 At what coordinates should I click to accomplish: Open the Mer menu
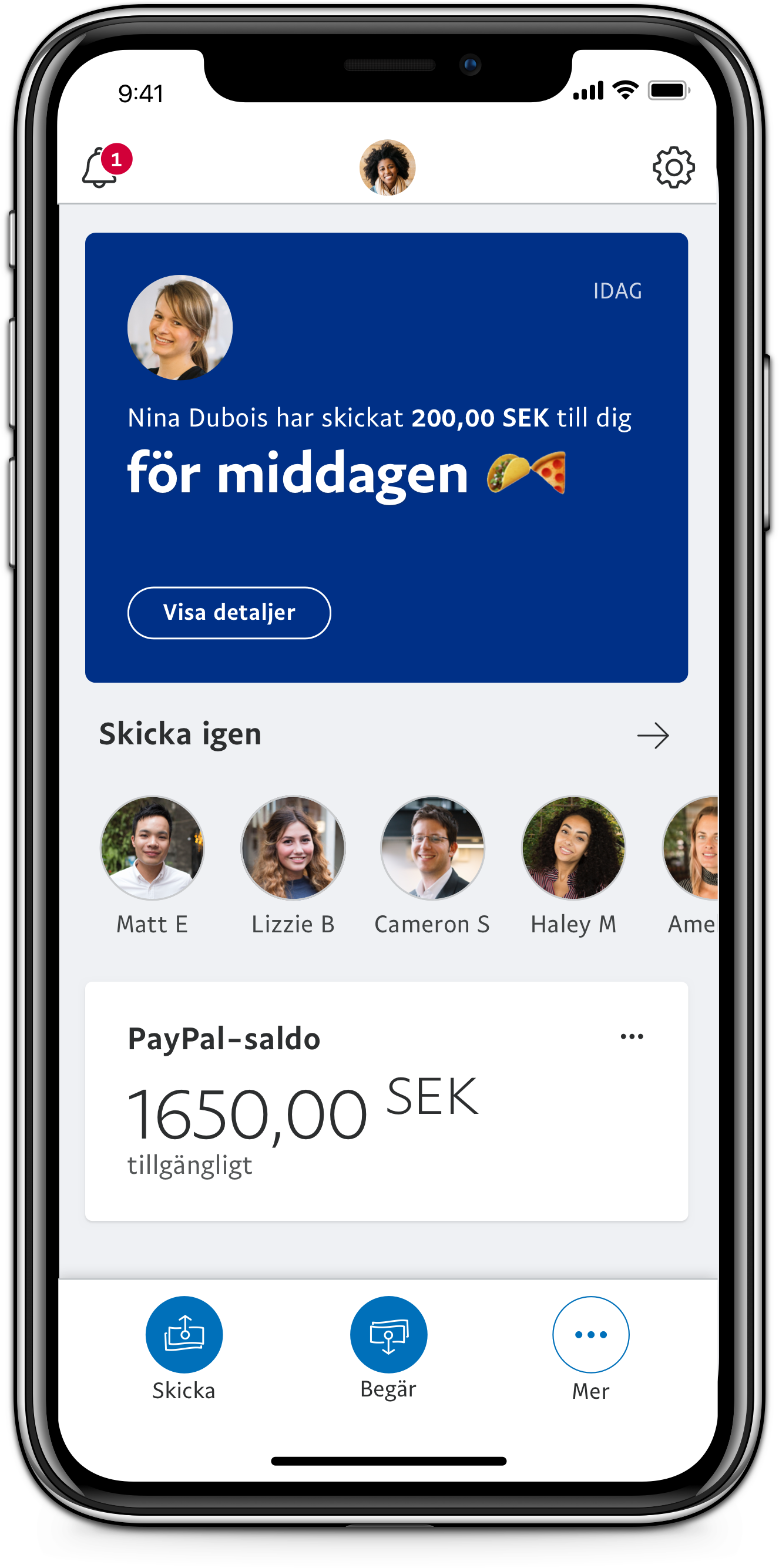click(590, 1335)
